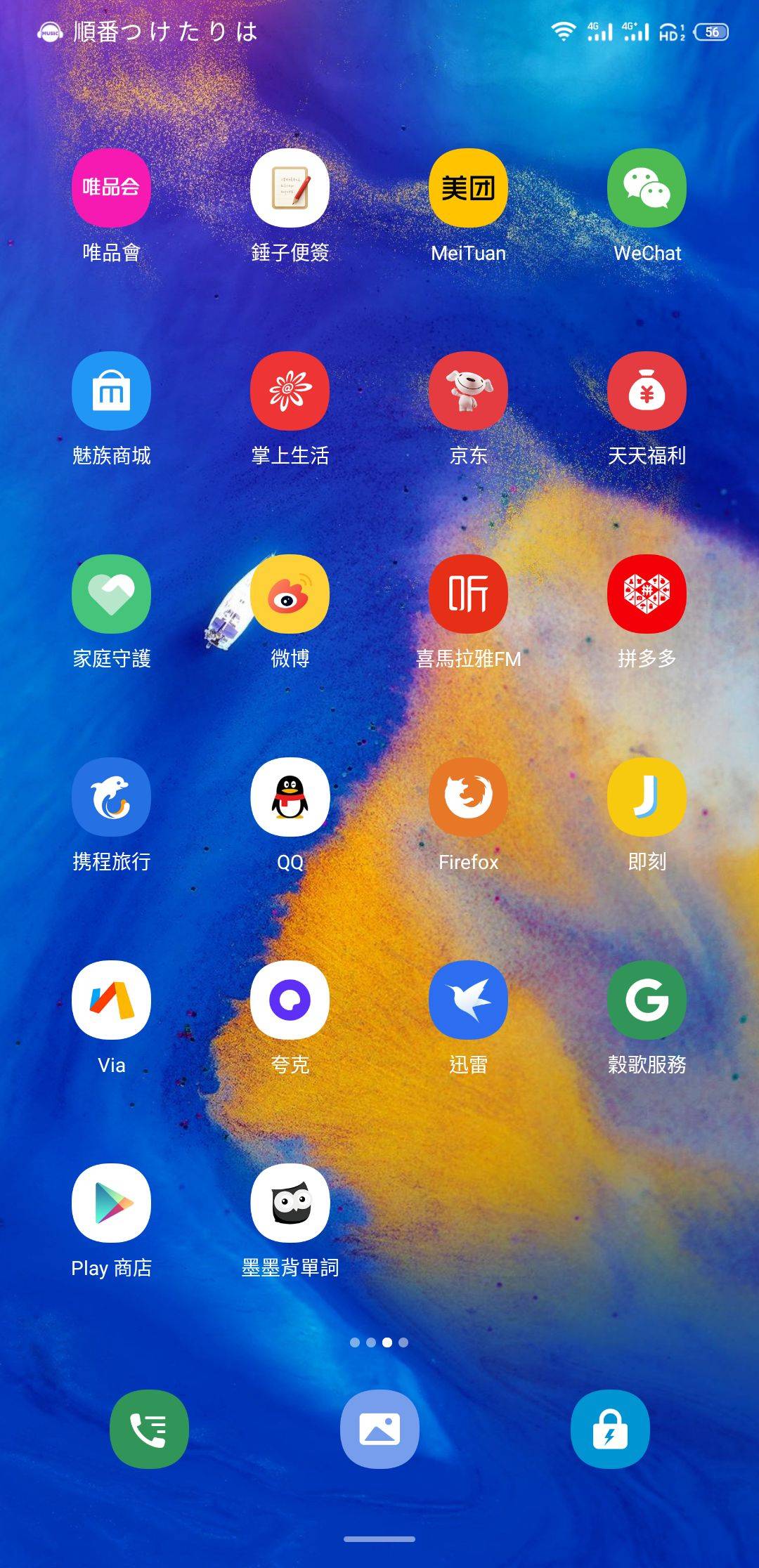Open 墨墨背單詞 vocabulary app
The height and width of the screenshot is (1568, 759).
coord(290,1203)
